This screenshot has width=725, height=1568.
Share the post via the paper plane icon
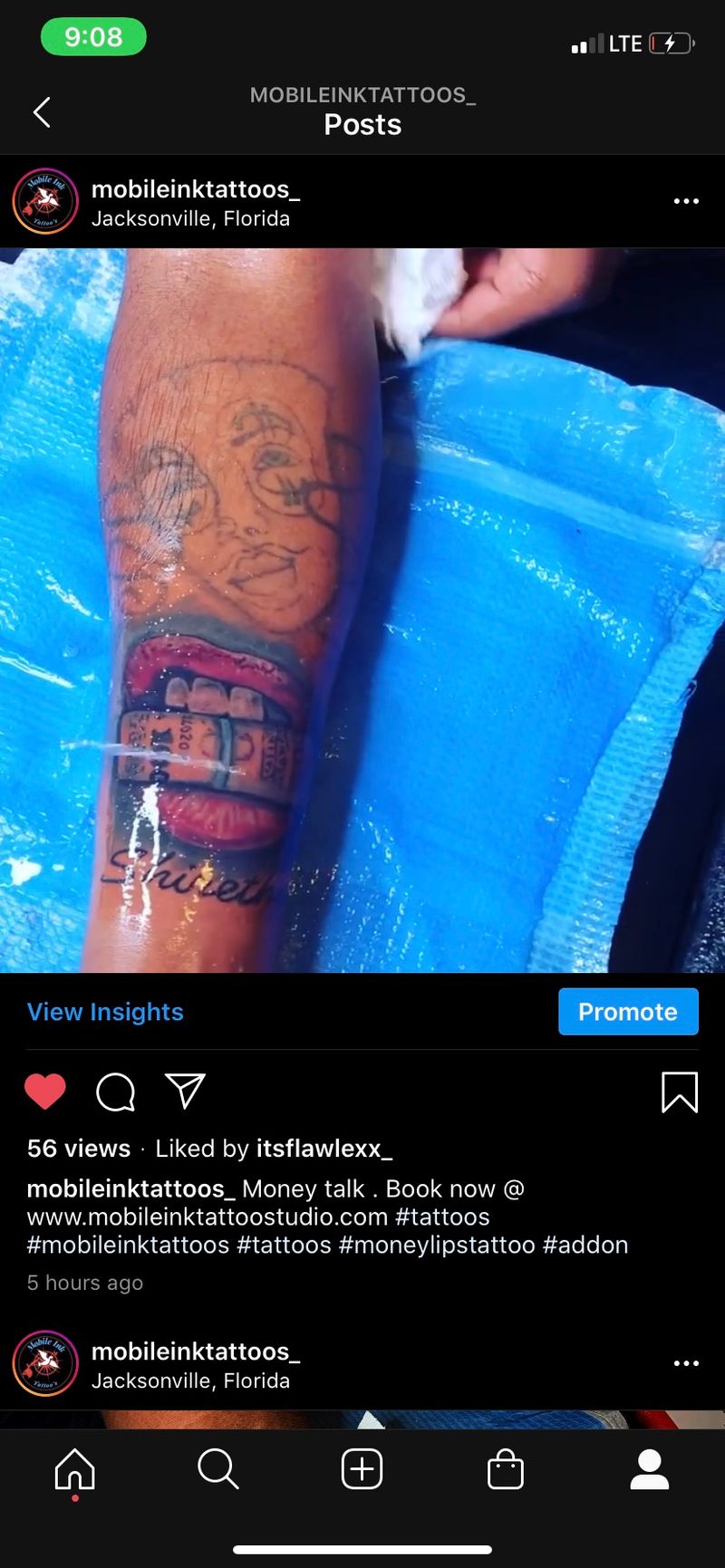point(186,1092)
